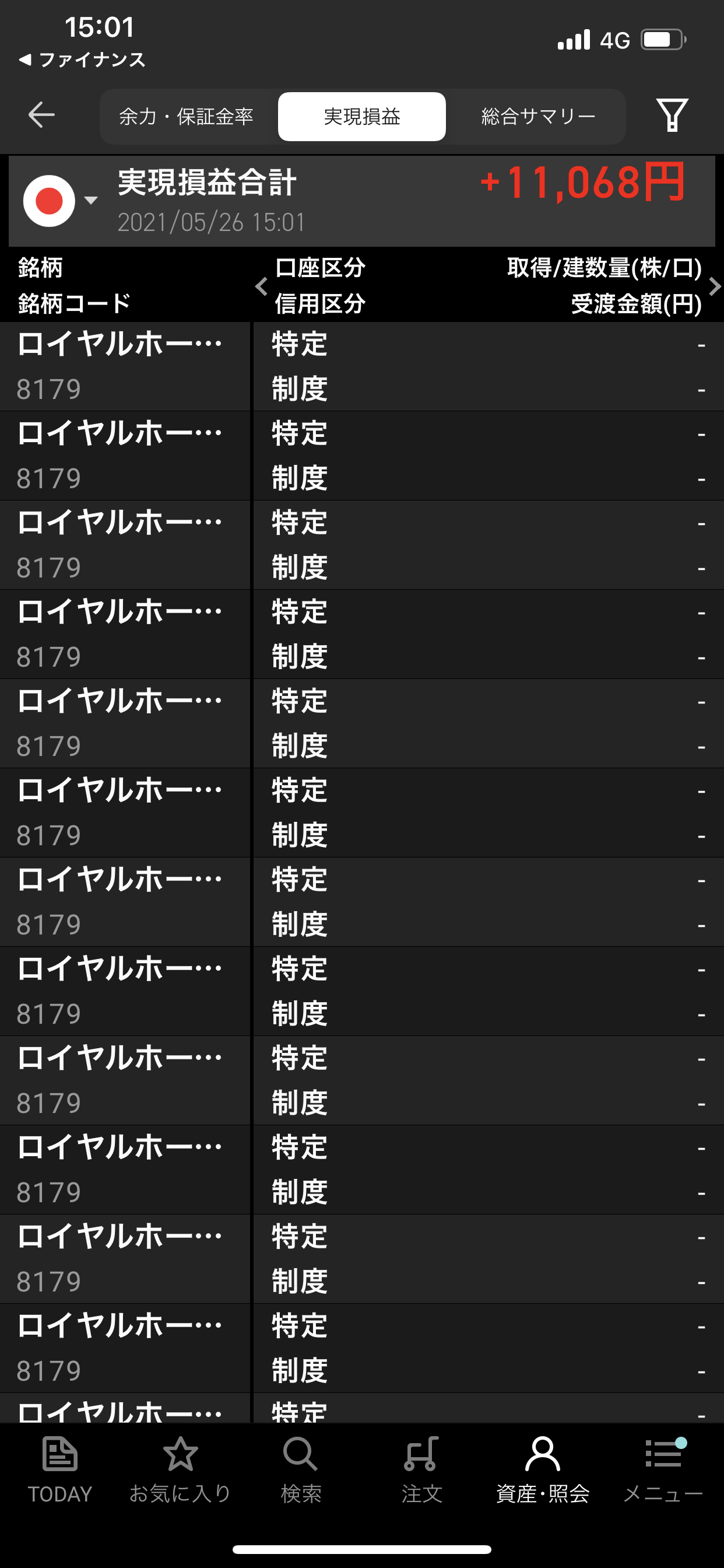Select the 資産・照会 tab
Screen dimensions: 724x1568
click(542, 1469)
